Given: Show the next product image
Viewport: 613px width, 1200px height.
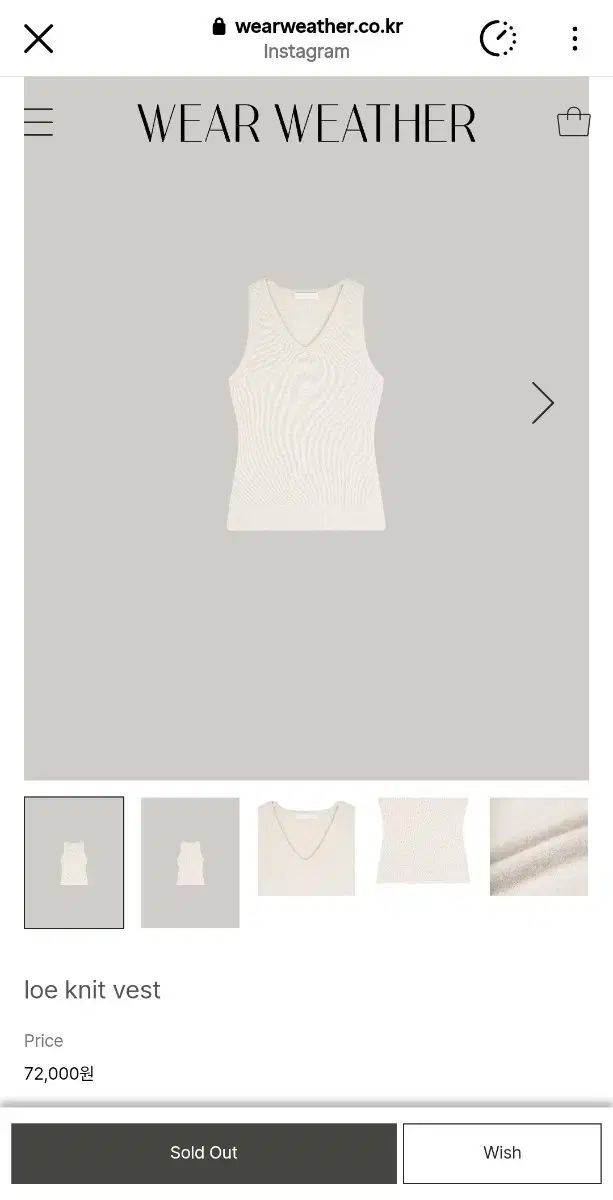Looking at the screenshot, I should [542, 403].
